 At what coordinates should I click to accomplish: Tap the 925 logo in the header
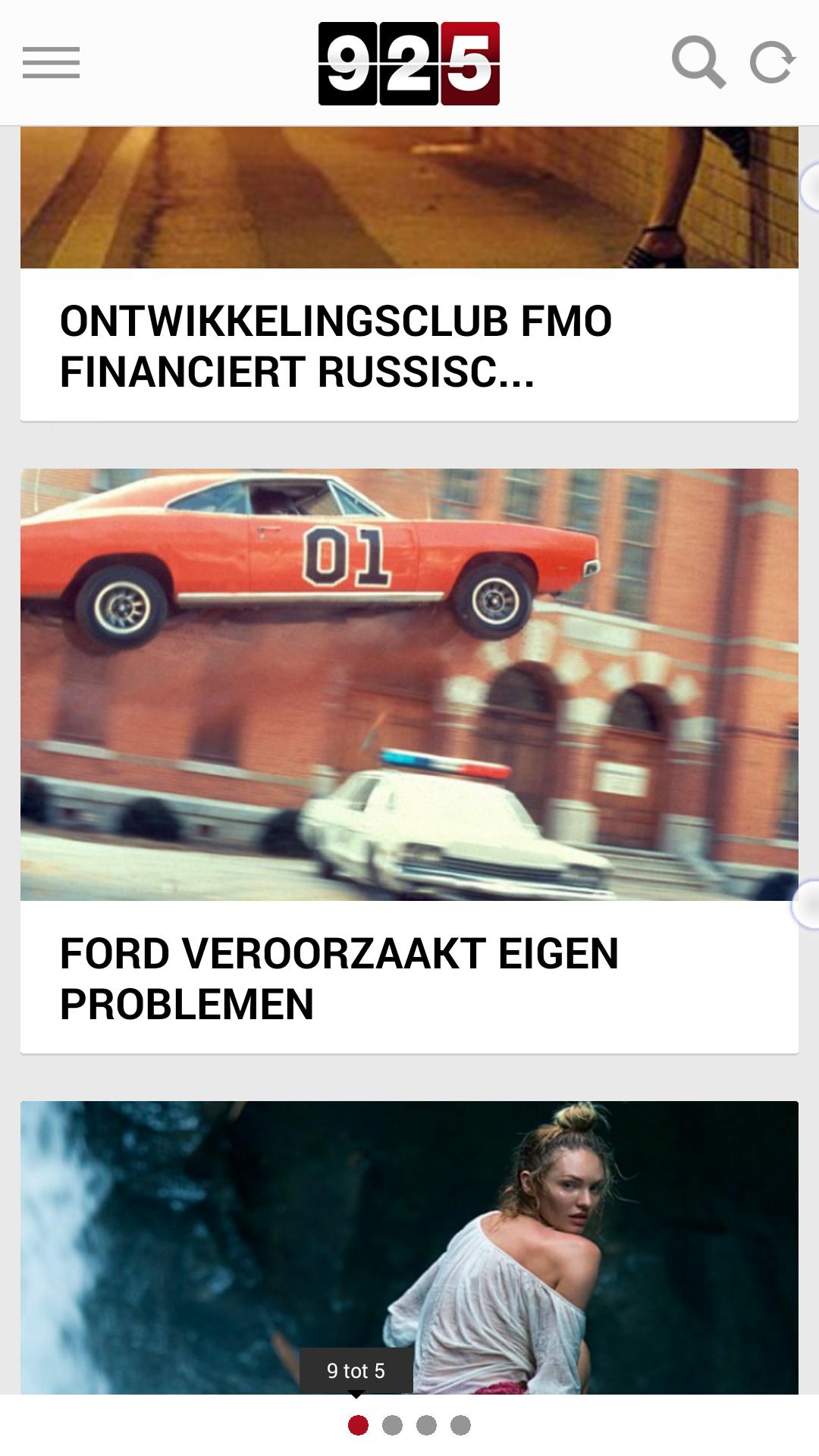(409, 63)
